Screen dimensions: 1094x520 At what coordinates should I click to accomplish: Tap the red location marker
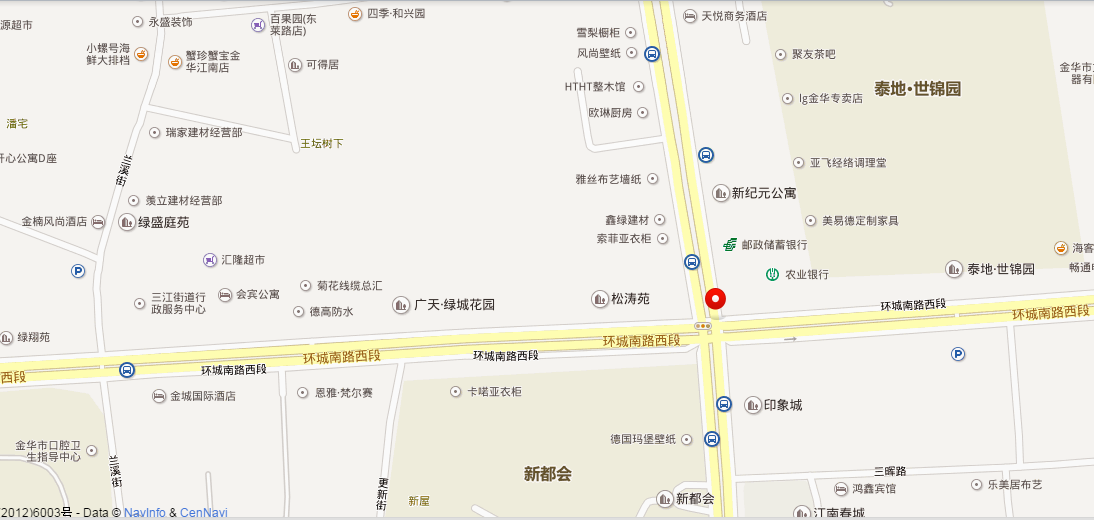[715, 298]
